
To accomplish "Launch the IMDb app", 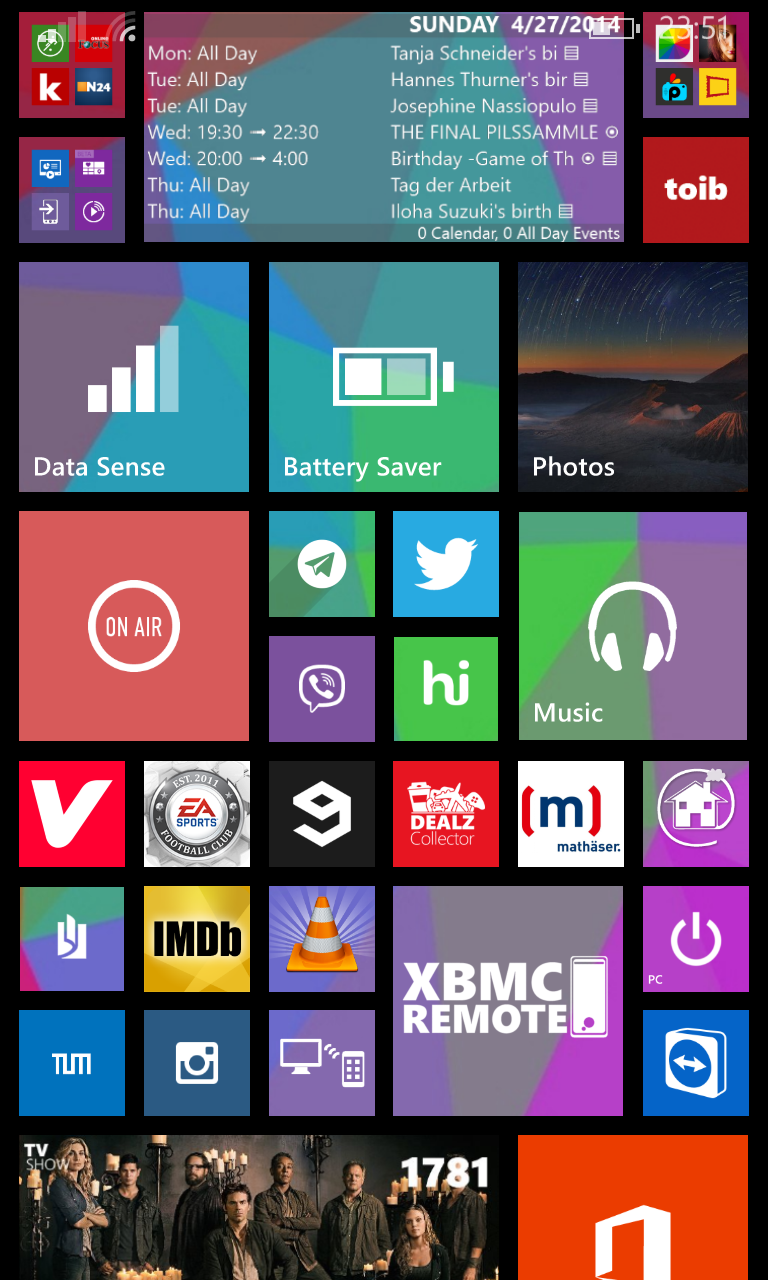I will (197, 939).
